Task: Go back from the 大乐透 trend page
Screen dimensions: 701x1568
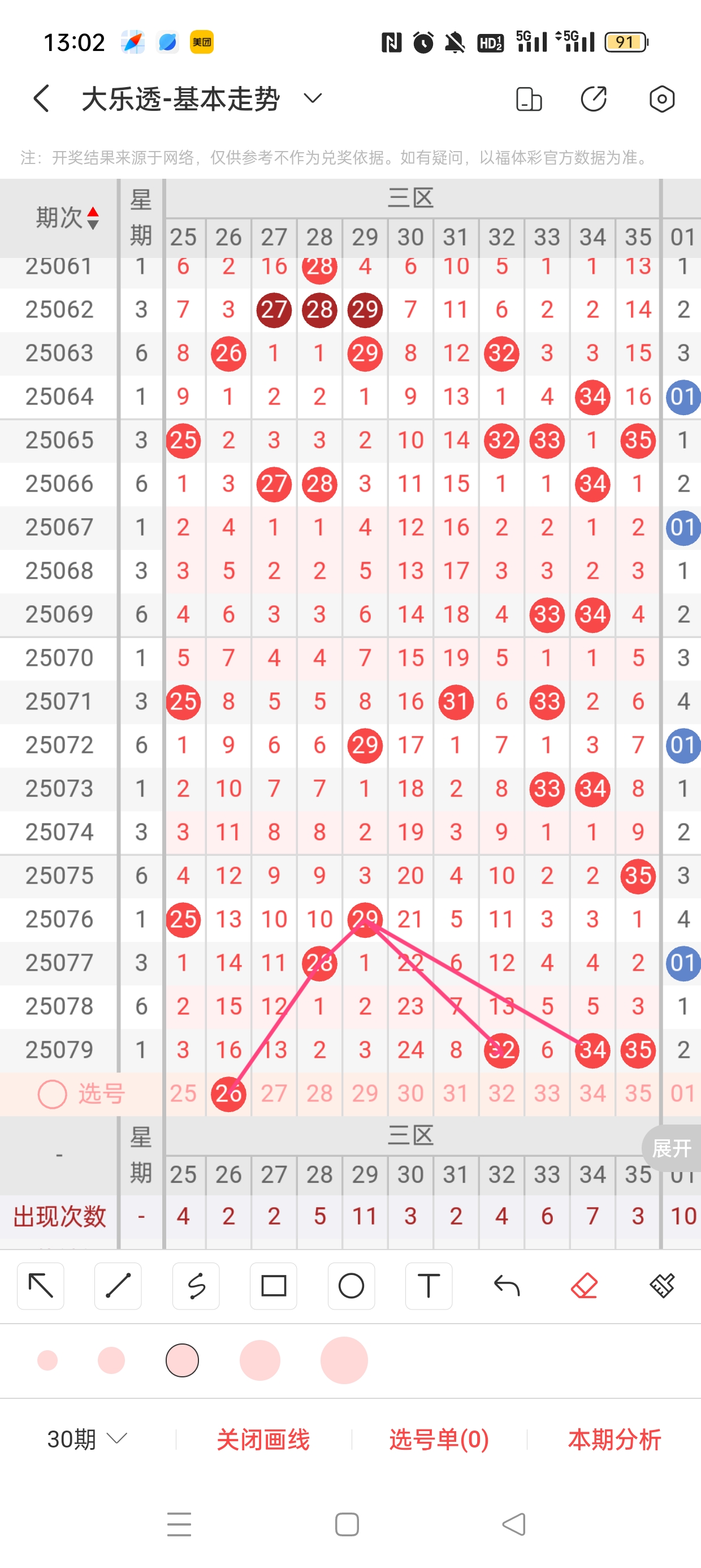Action: click(x=41, y=98)
